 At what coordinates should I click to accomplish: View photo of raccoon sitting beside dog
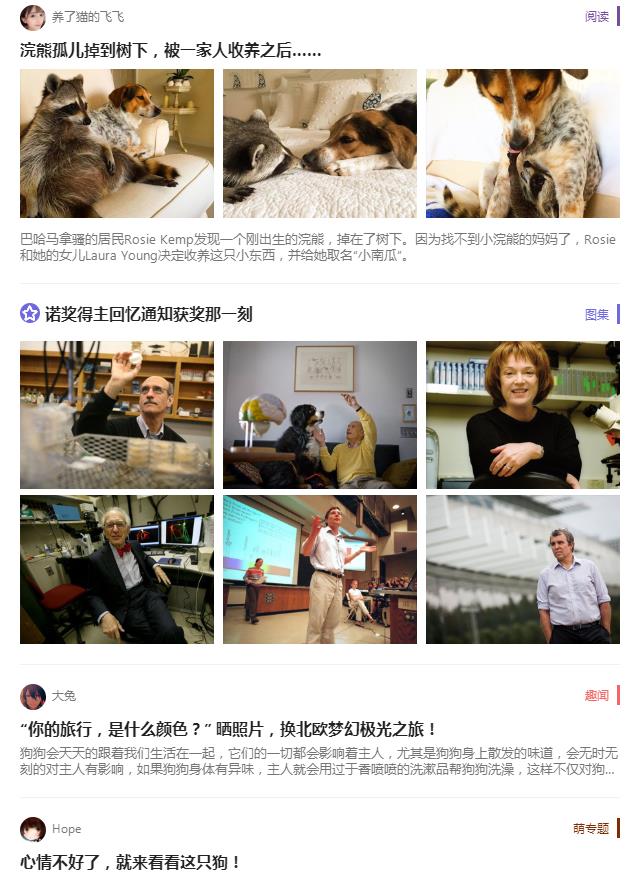[x=117, y=143]
